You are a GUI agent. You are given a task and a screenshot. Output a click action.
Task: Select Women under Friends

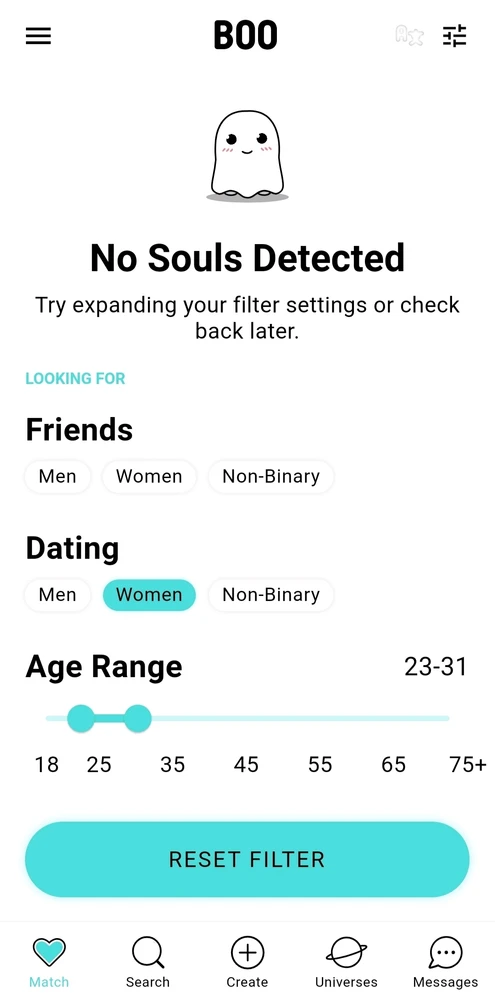tap(149, 476)
